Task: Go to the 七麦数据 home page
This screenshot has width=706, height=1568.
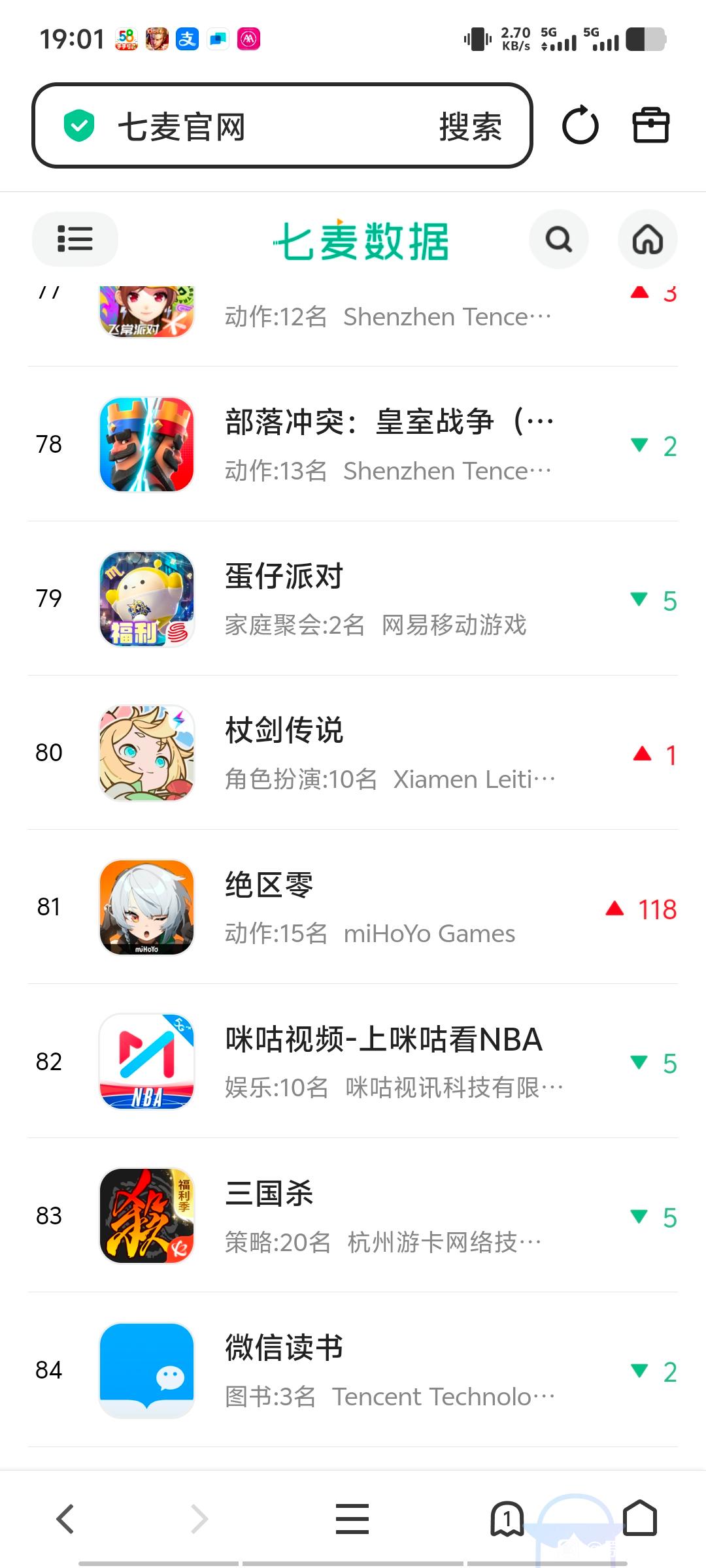Action: (x=647, y=239)
